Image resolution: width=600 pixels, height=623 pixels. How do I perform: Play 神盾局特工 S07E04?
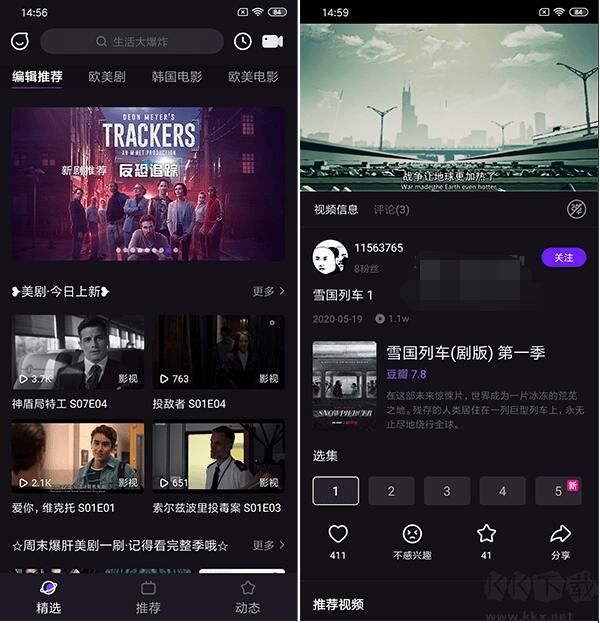[77, 353]
